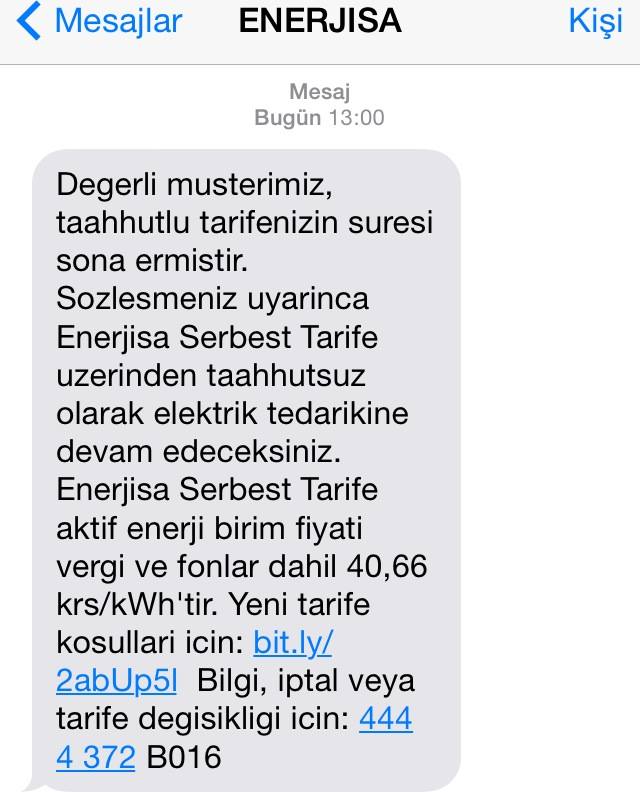This screenshot has width=640, height=792.
Task: Open the Kişi contact details
Action: tap(596, 21)
